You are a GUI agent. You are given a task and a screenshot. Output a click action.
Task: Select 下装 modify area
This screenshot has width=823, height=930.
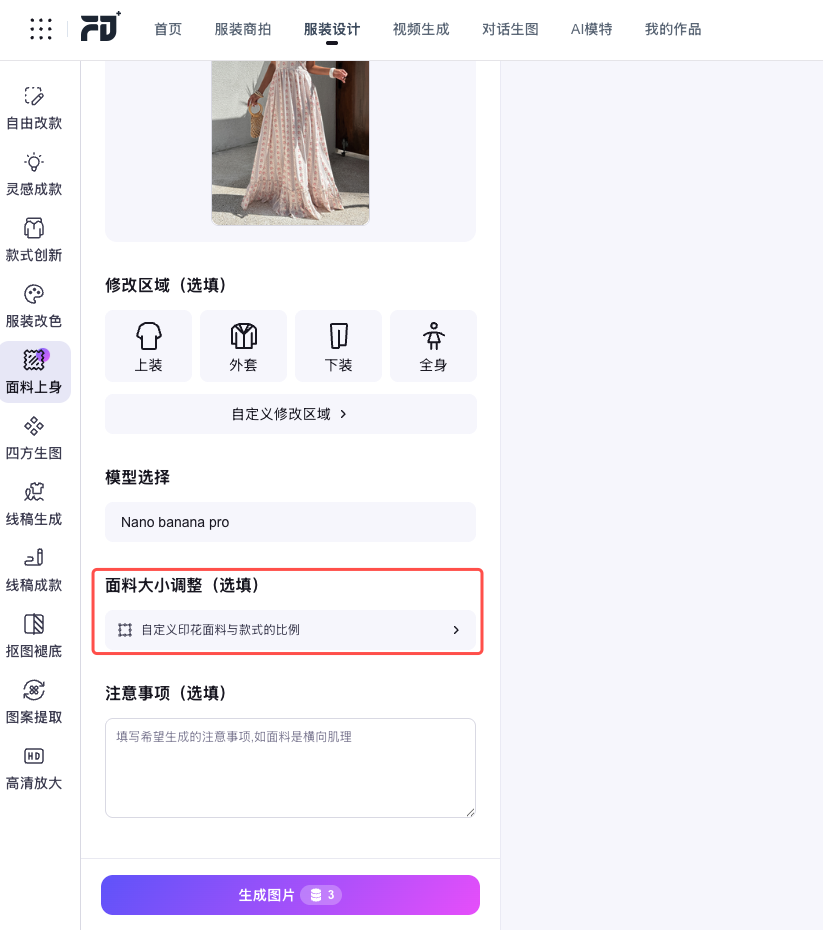[339, 346]
